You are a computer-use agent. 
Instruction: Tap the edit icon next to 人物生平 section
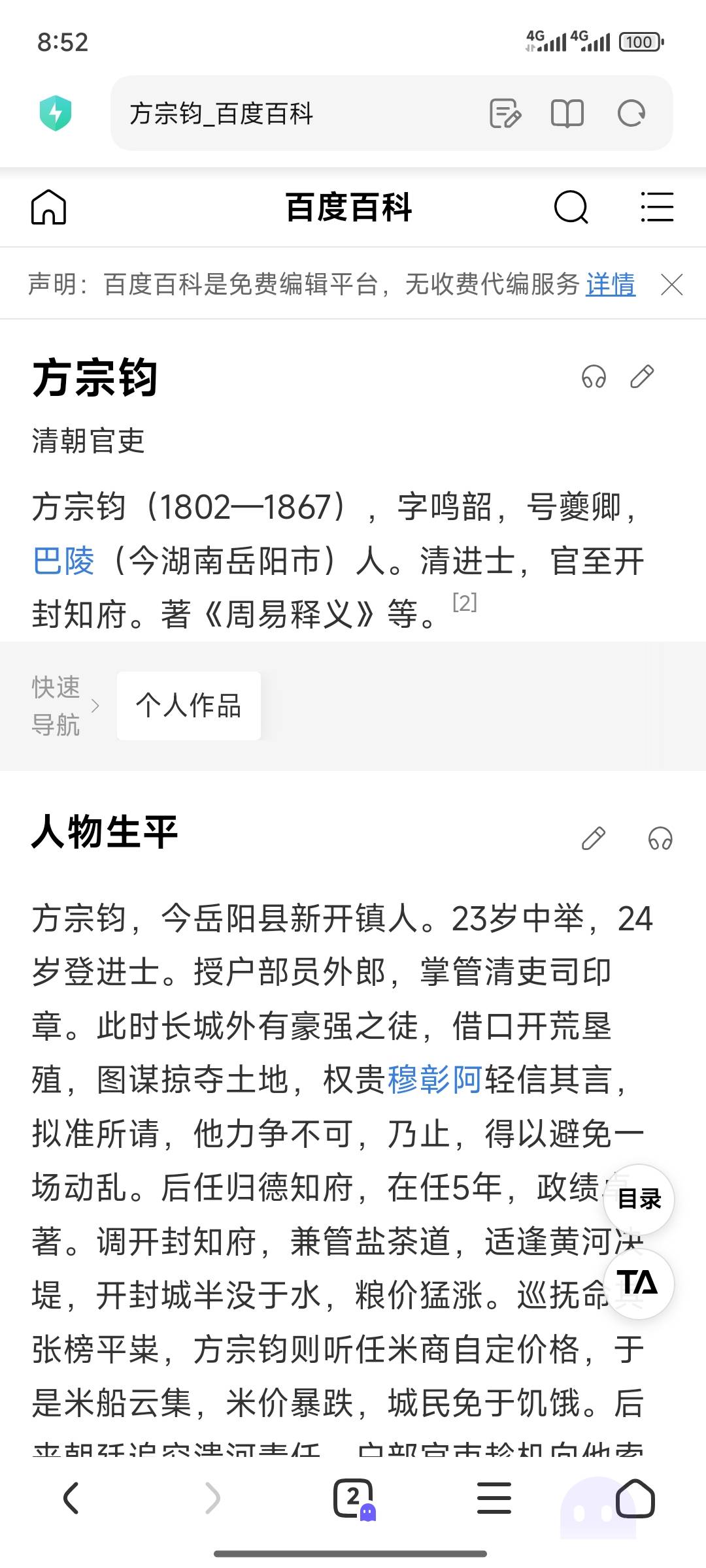pos(594,838)
